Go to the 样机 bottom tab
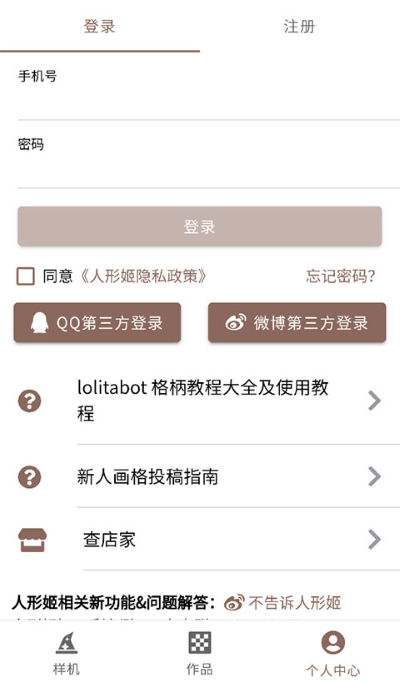This screenshot has height=683, width=400. click(67, 653)
